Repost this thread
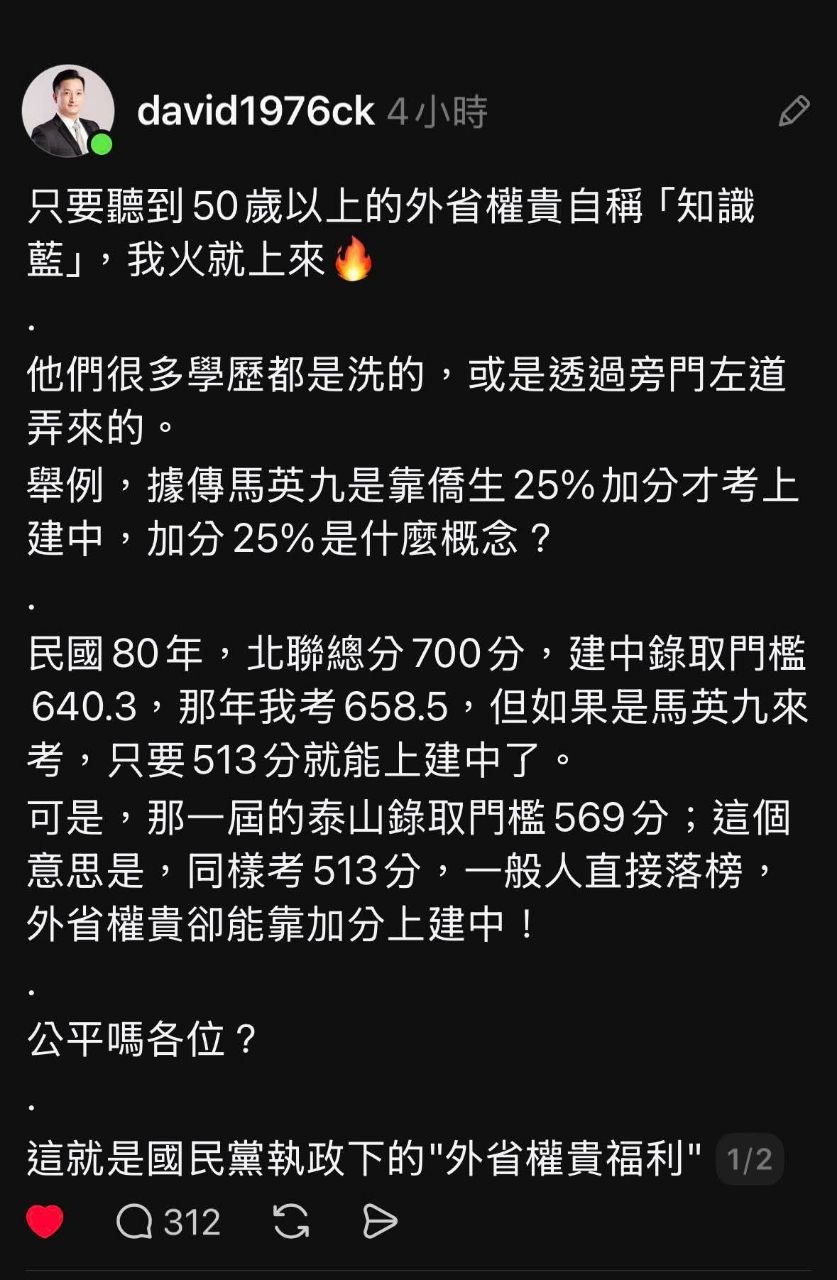The height and width of the screenshot is (1280, 837). point(291,1221)
